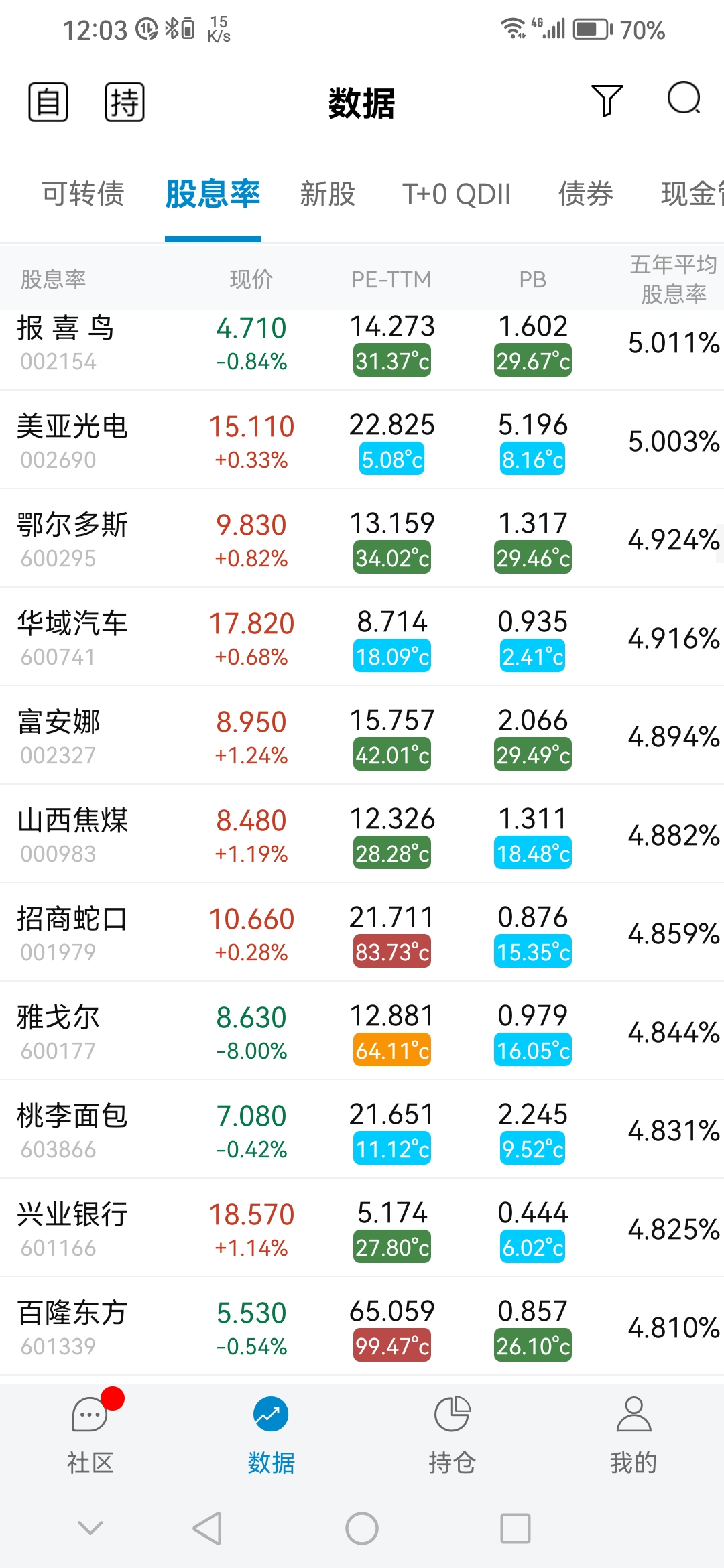The height and width of the screenshot is (1568, 724).
Task: Open the 美亚光电 stock row
Action: click(362, 440)
